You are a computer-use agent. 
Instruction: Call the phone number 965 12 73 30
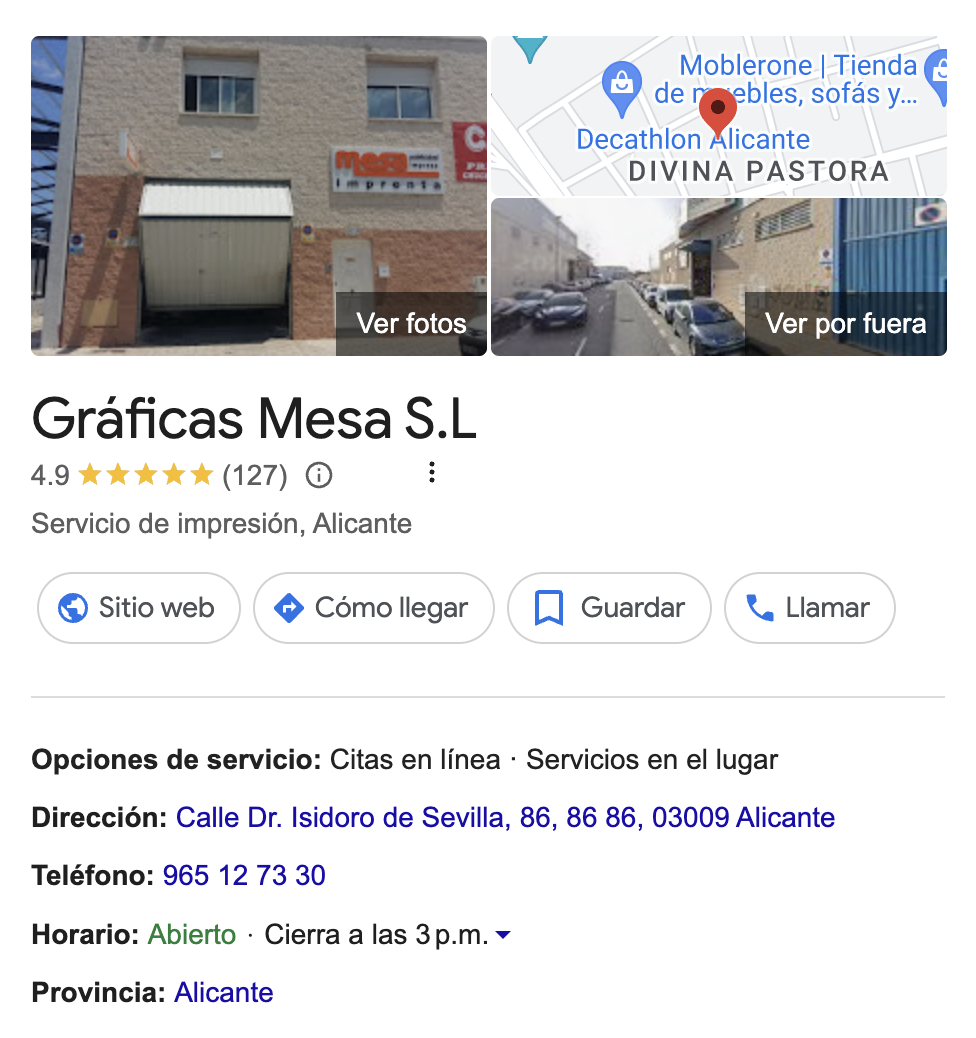coord(243,875)
